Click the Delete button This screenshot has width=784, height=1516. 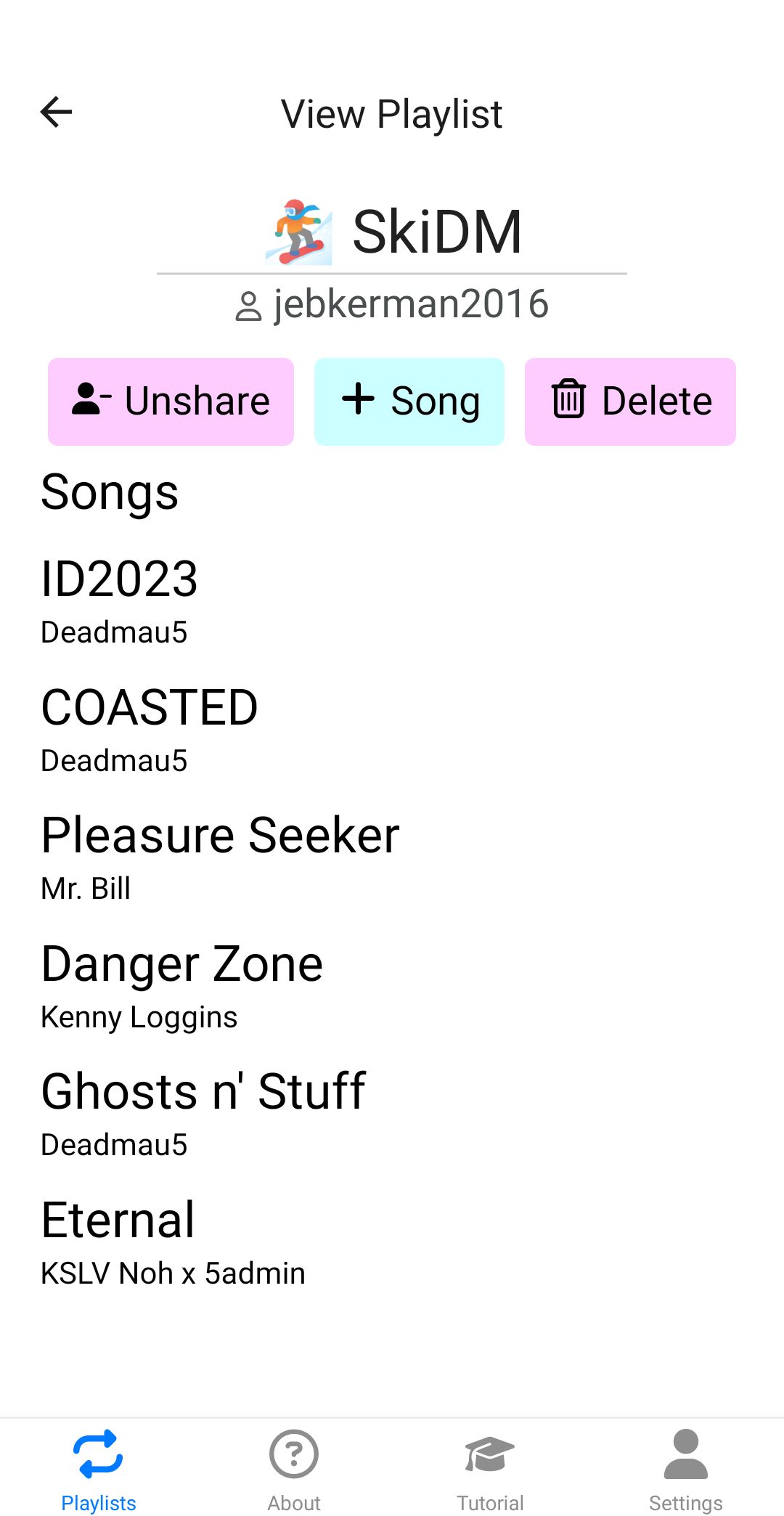point(629,400)
